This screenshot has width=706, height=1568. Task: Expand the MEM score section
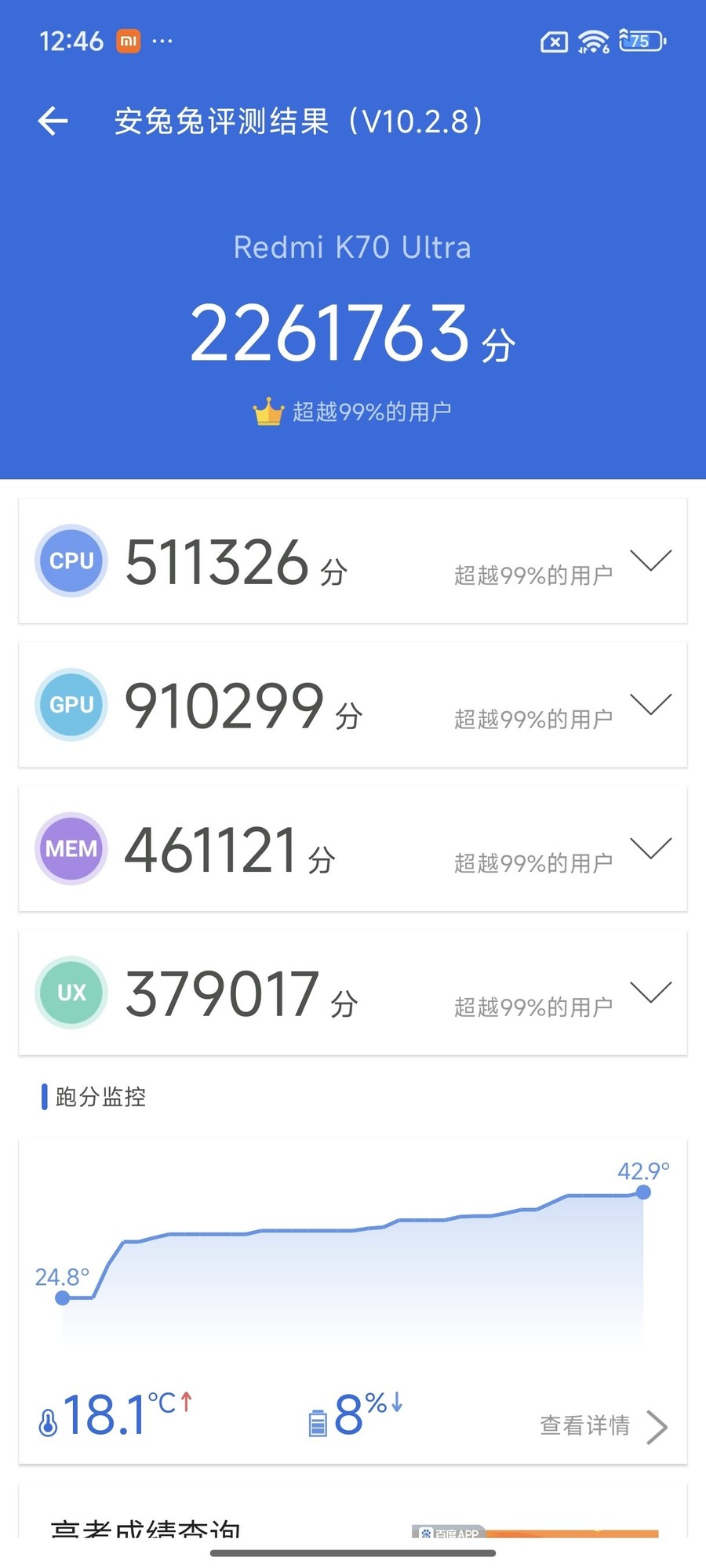(x=650, y=848)
